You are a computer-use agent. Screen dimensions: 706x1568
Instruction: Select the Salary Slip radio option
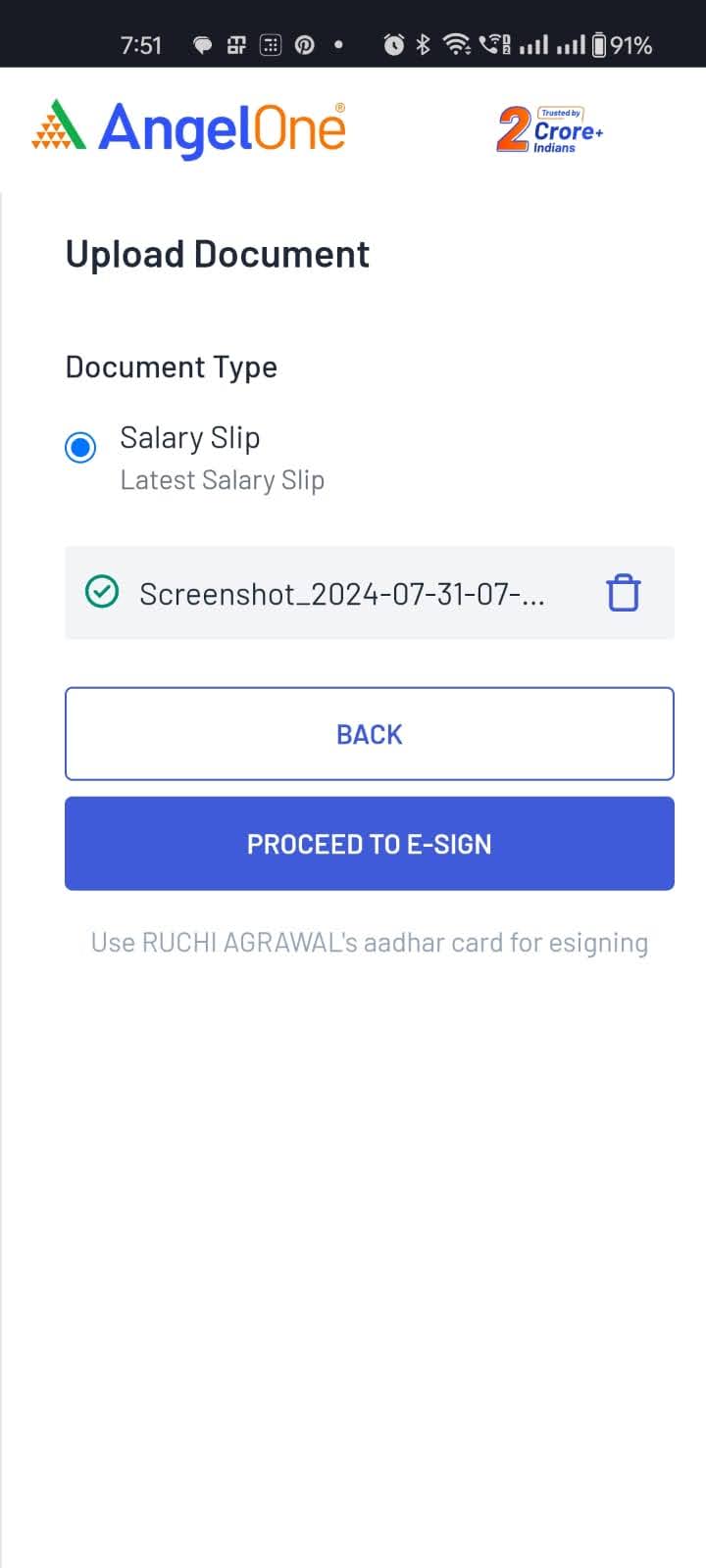80,448
